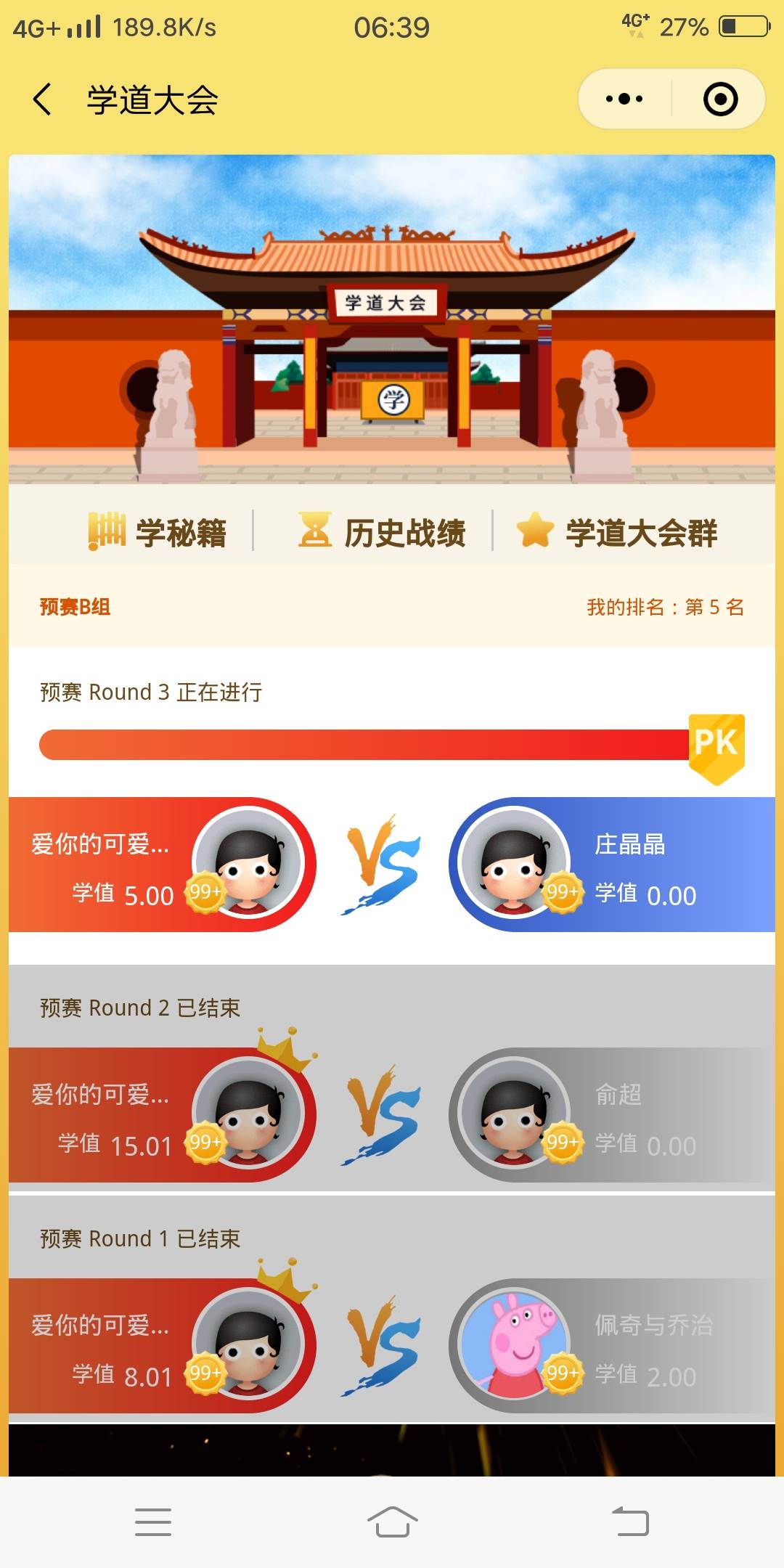View the Round 1 match against 佩奇与乔治
This screenshot has width=784, height=1568.
[392, 1345]
